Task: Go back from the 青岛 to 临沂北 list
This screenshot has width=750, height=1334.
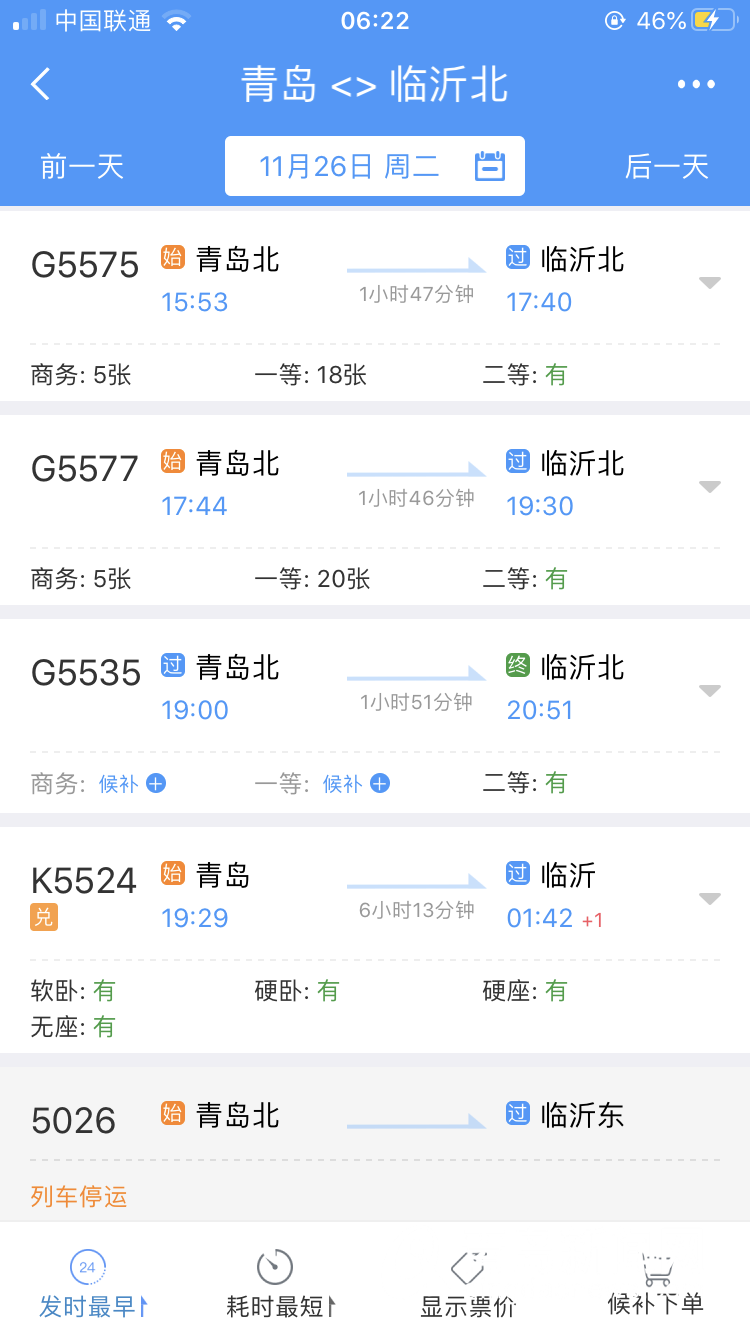Action: point(40,84)
